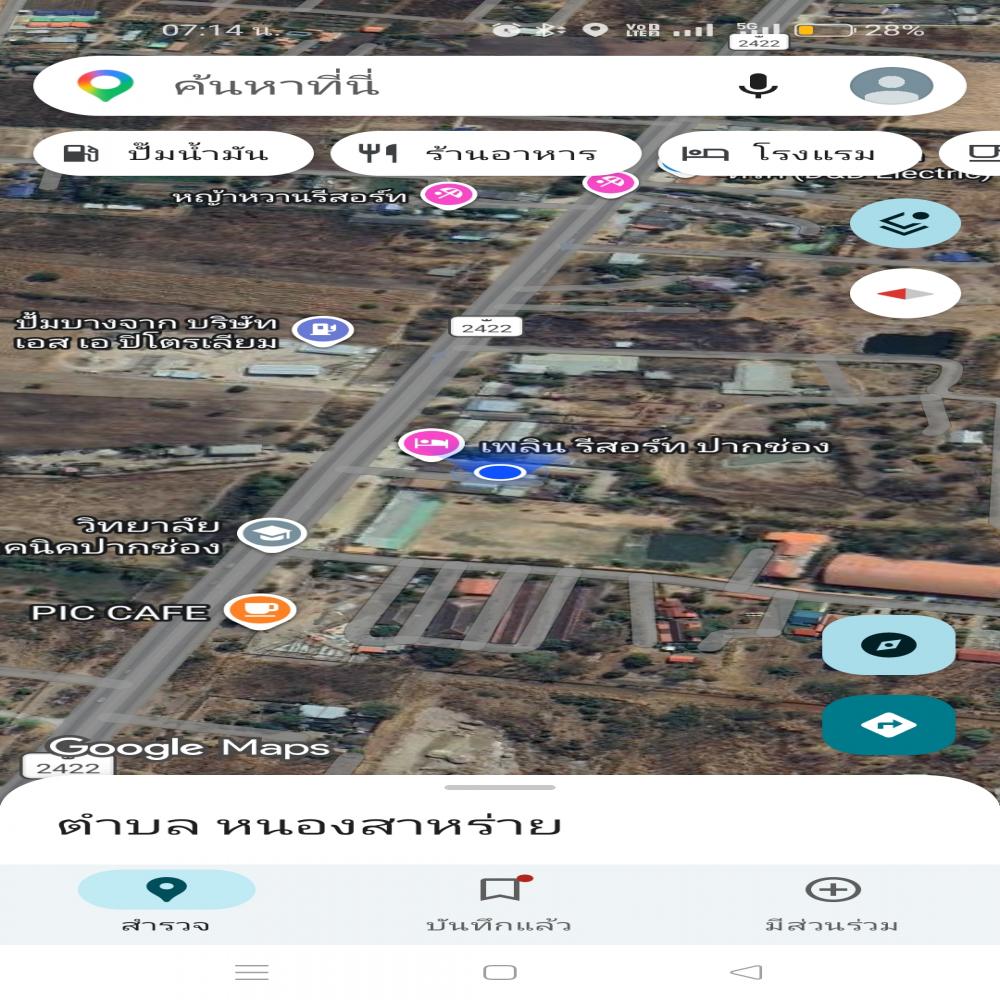Image resolution: width=1000 pixels, height=1000 pixels.
Task: Go to the สำรวจ explore tab
Action: click(x=166, y=905)
